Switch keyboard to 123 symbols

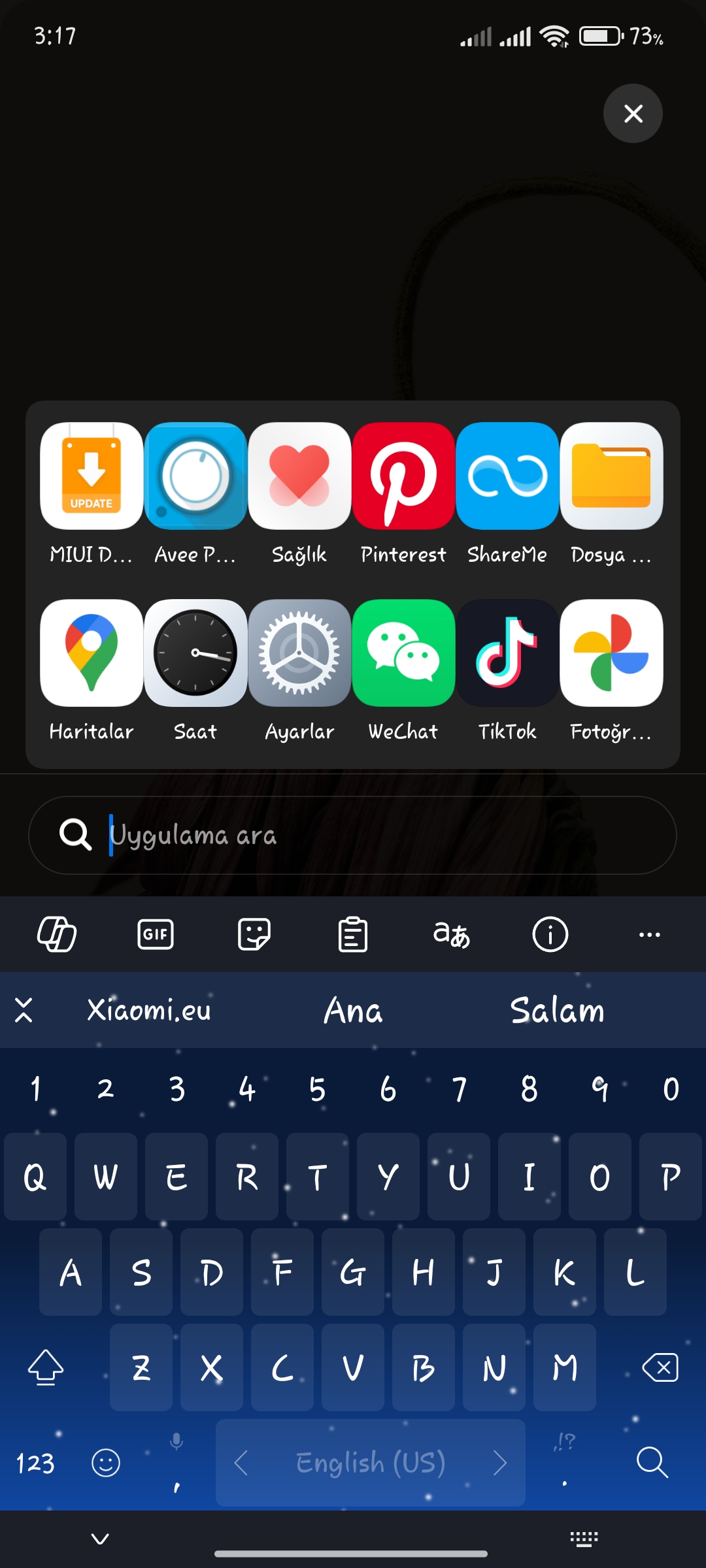(35, 1463)
